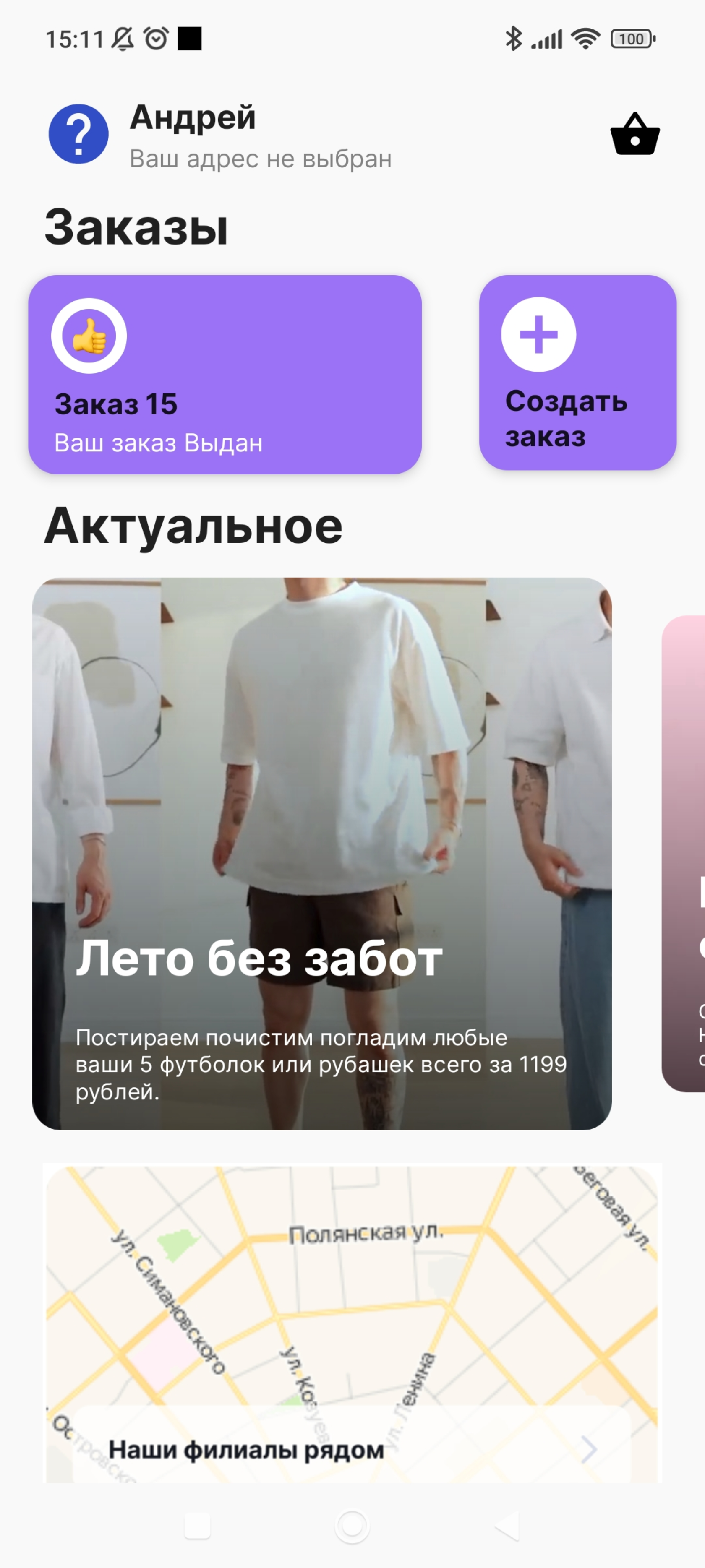This screenshot has height=1568, width=705.
Task: Open the partially visible pink promo card
Action: click(x=684, y=852)
